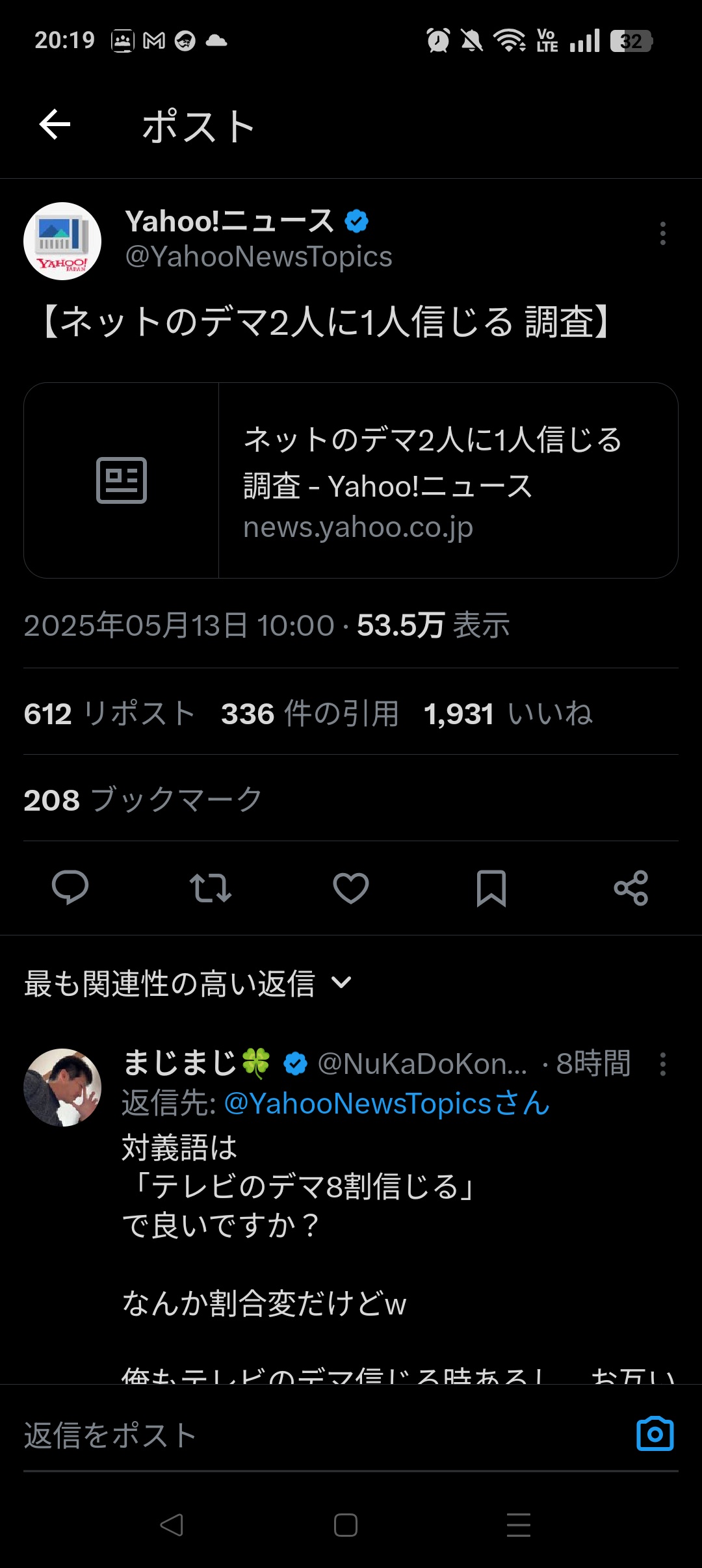Open the news.yahoo.co.jp article card

[x=351, y=480]
